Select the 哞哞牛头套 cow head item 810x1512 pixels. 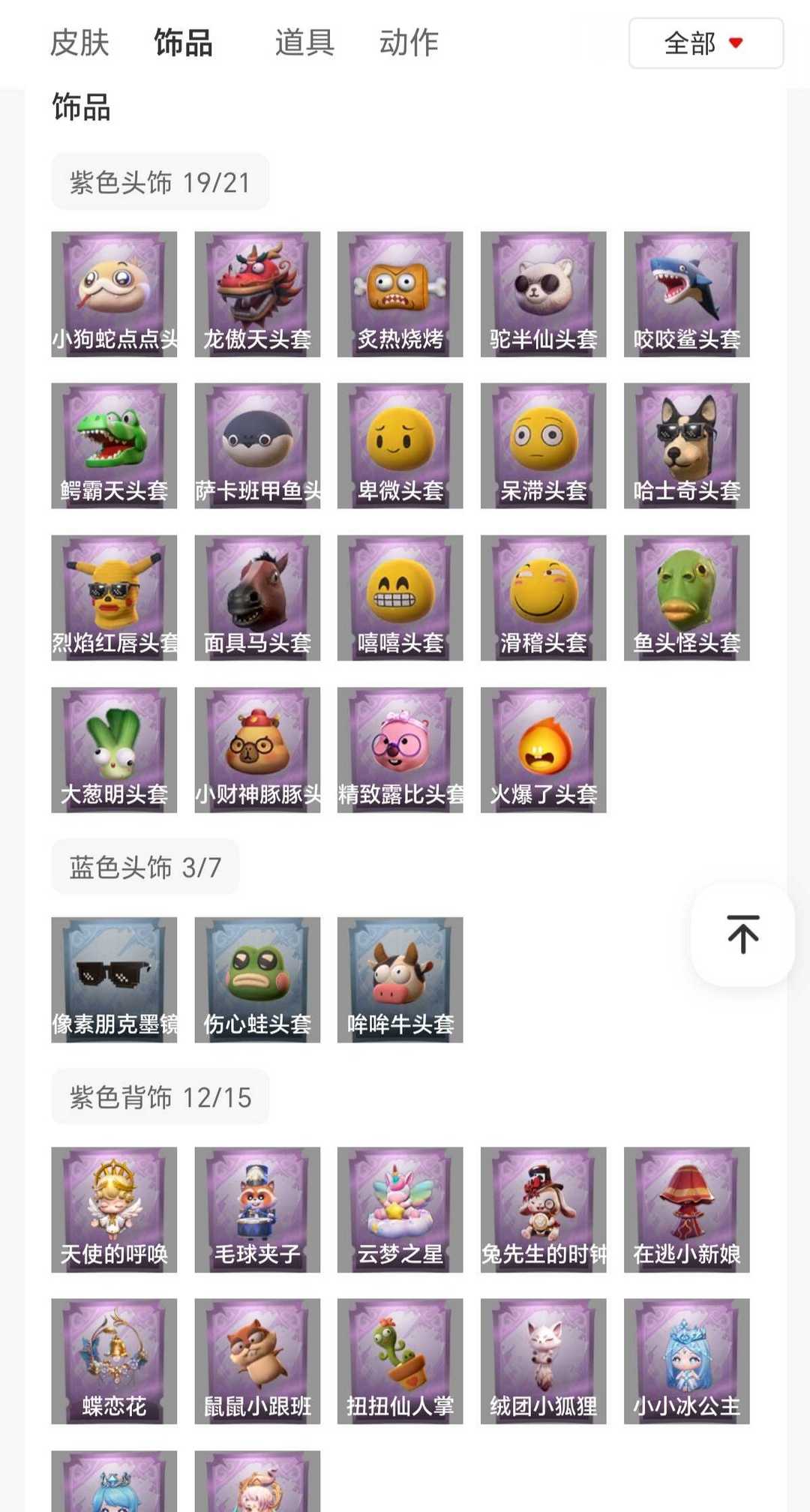point(400,979)
